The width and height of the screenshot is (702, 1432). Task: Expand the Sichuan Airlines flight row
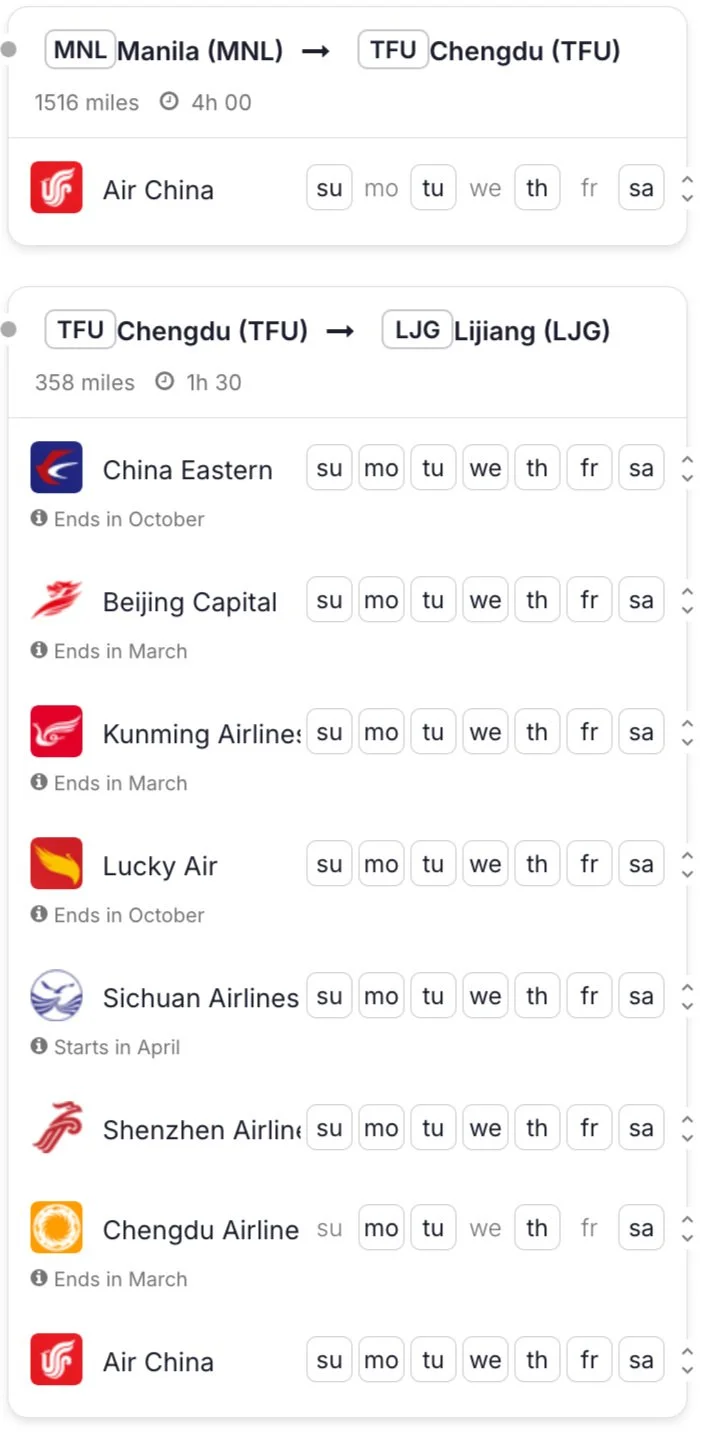tap(686, 996)
